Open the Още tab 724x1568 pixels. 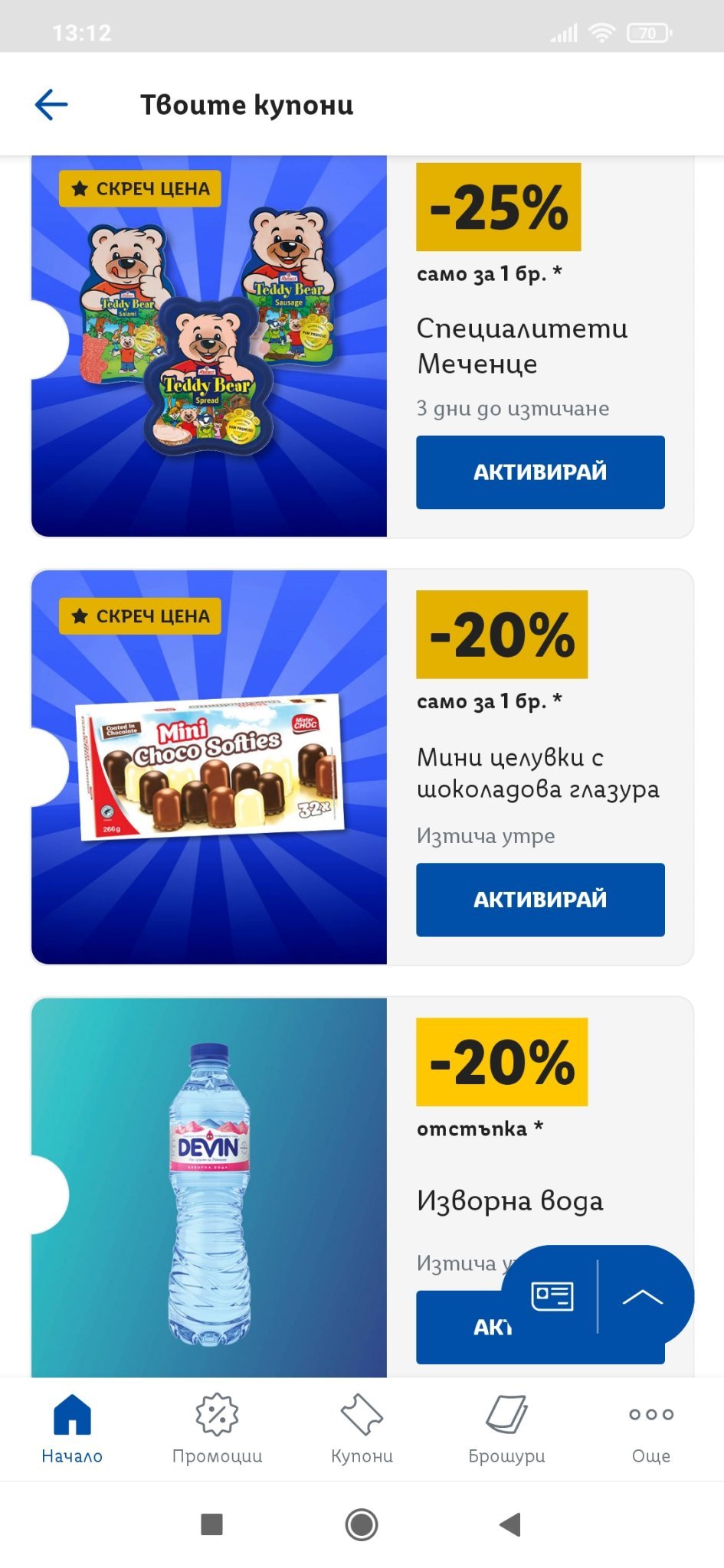click(x=651, y=1428)
